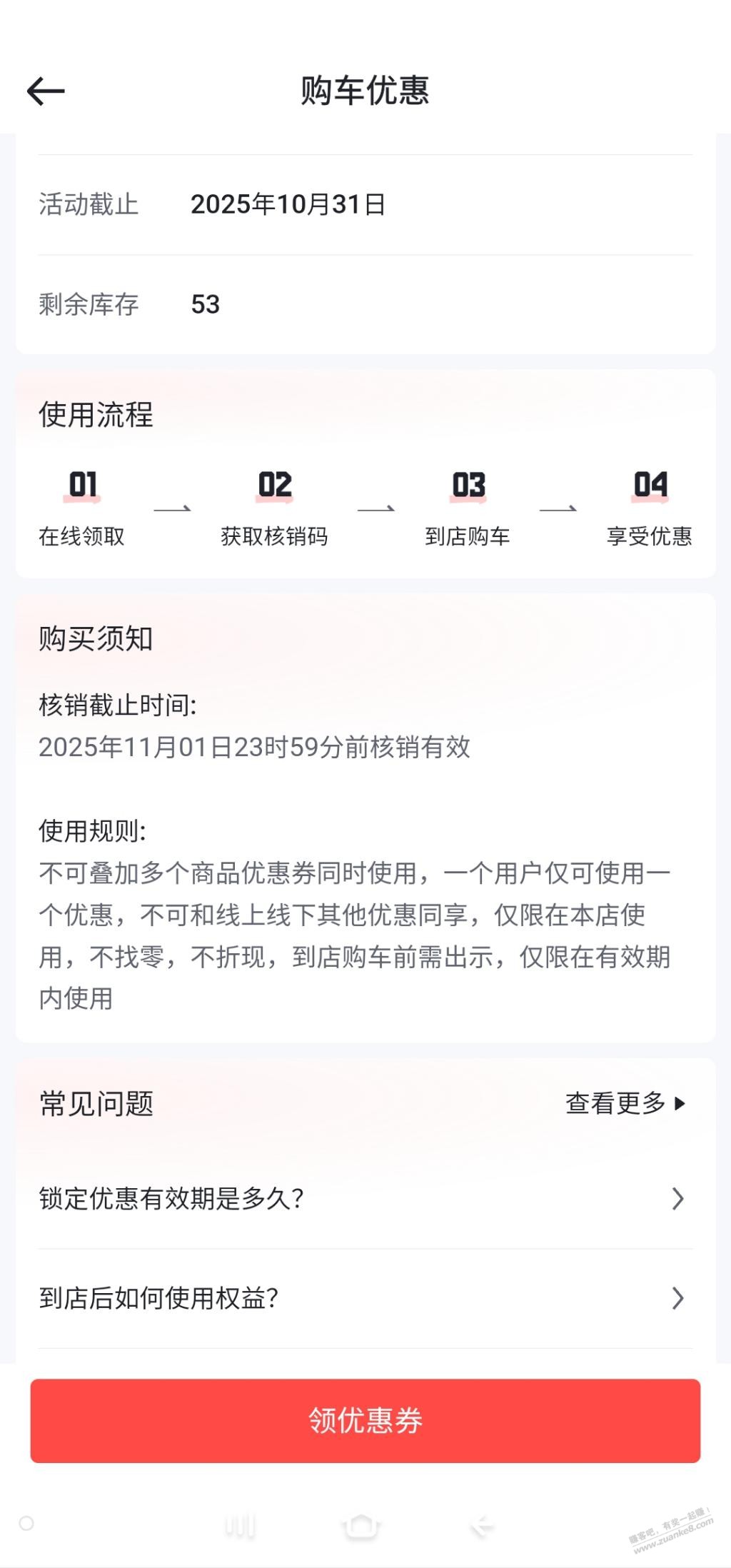The image size is (731, 1568).
Task: Tap the system home button
Action: (361, 1526)
